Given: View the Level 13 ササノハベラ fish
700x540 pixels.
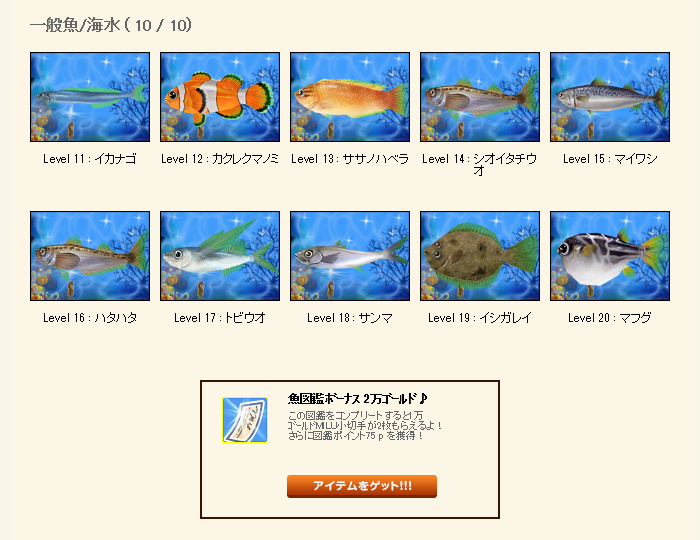Looking at the screenshot, I should (x=350, y=97).
